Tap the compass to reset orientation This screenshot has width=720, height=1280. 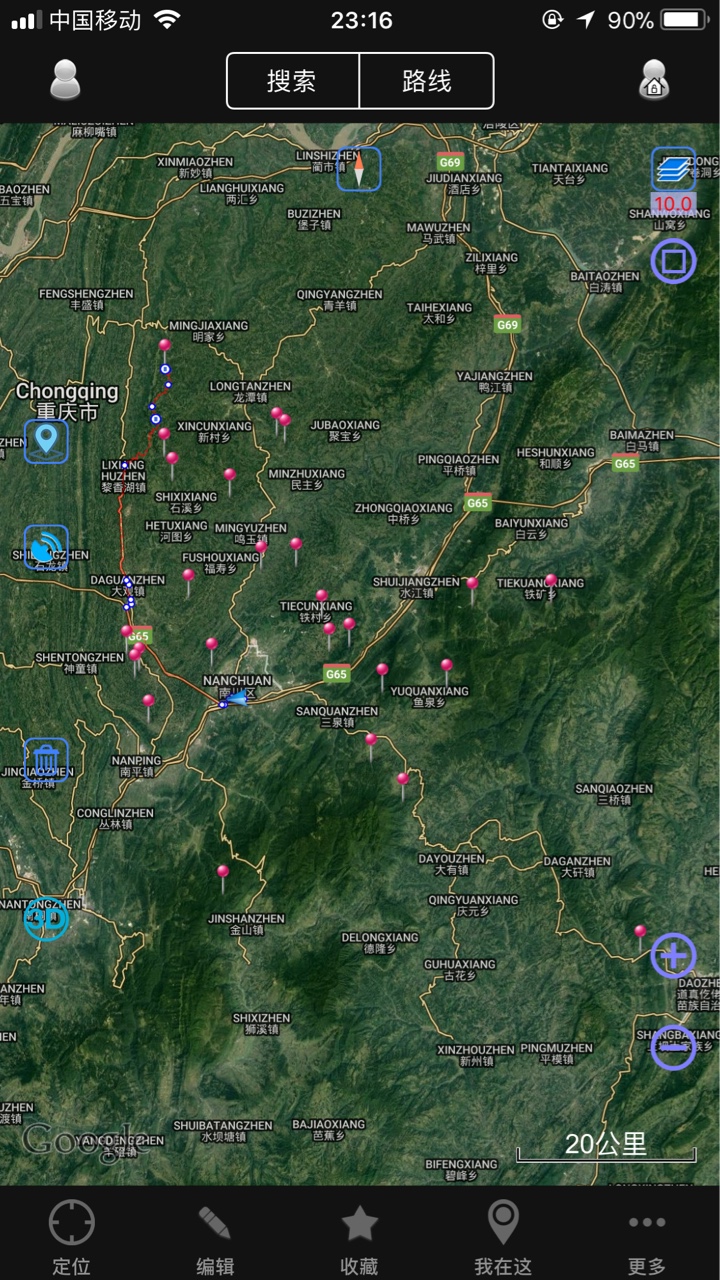358,168
